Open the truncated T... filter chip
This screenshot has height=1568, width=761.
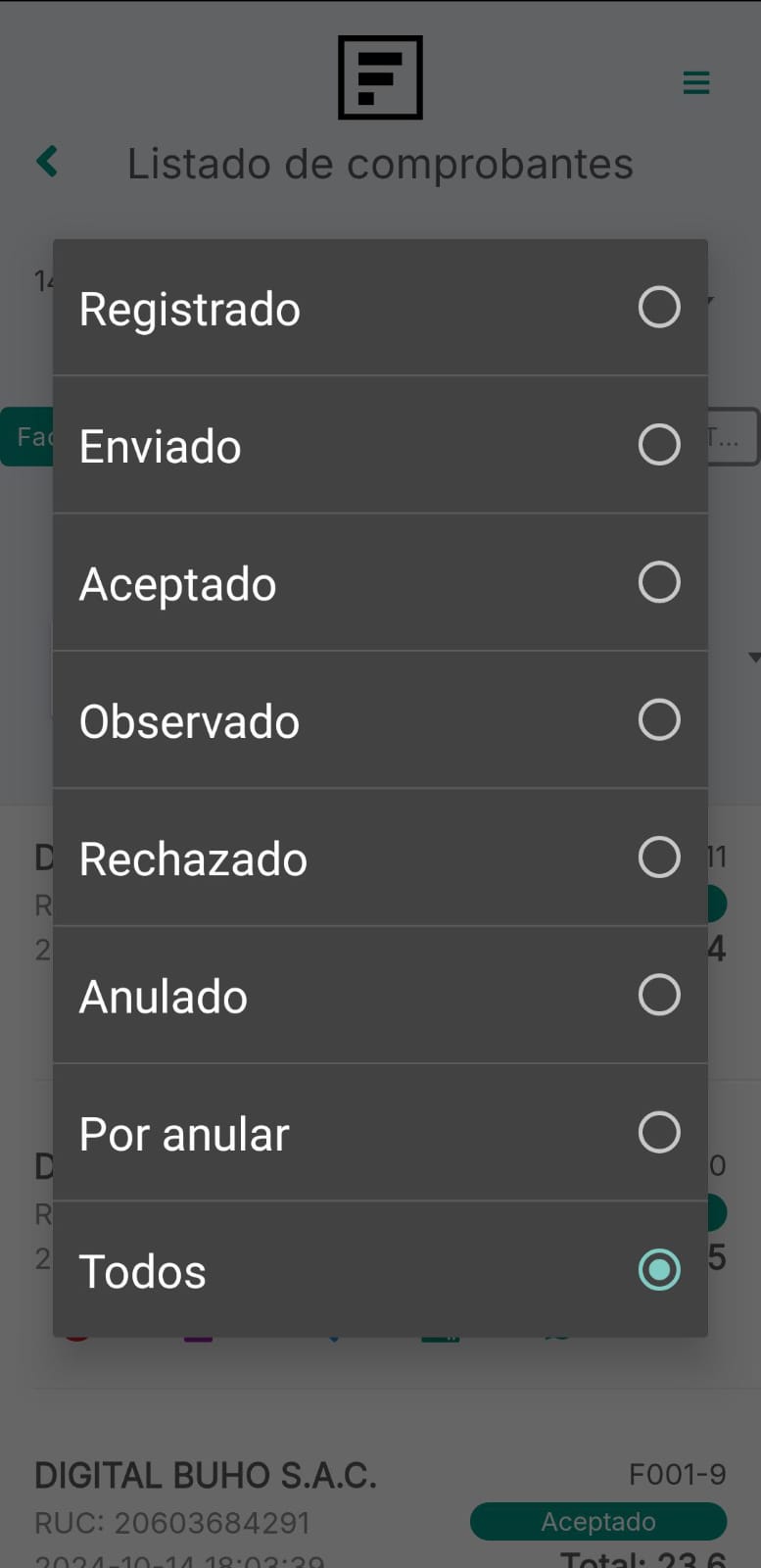[x=729, y=435]
